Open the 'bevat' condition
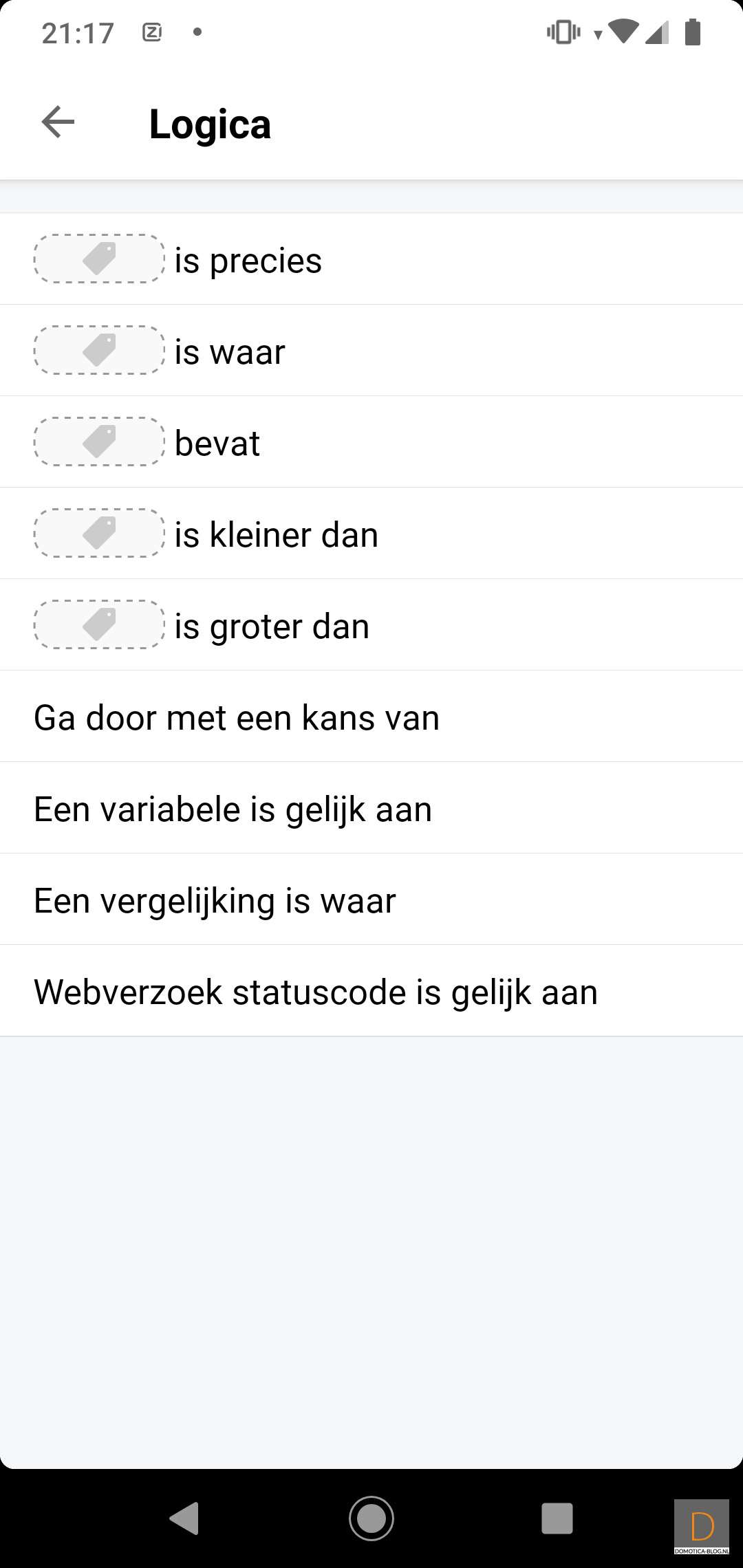The height and width of the screenshot is (1568, 743). click(x=217, y=443)
